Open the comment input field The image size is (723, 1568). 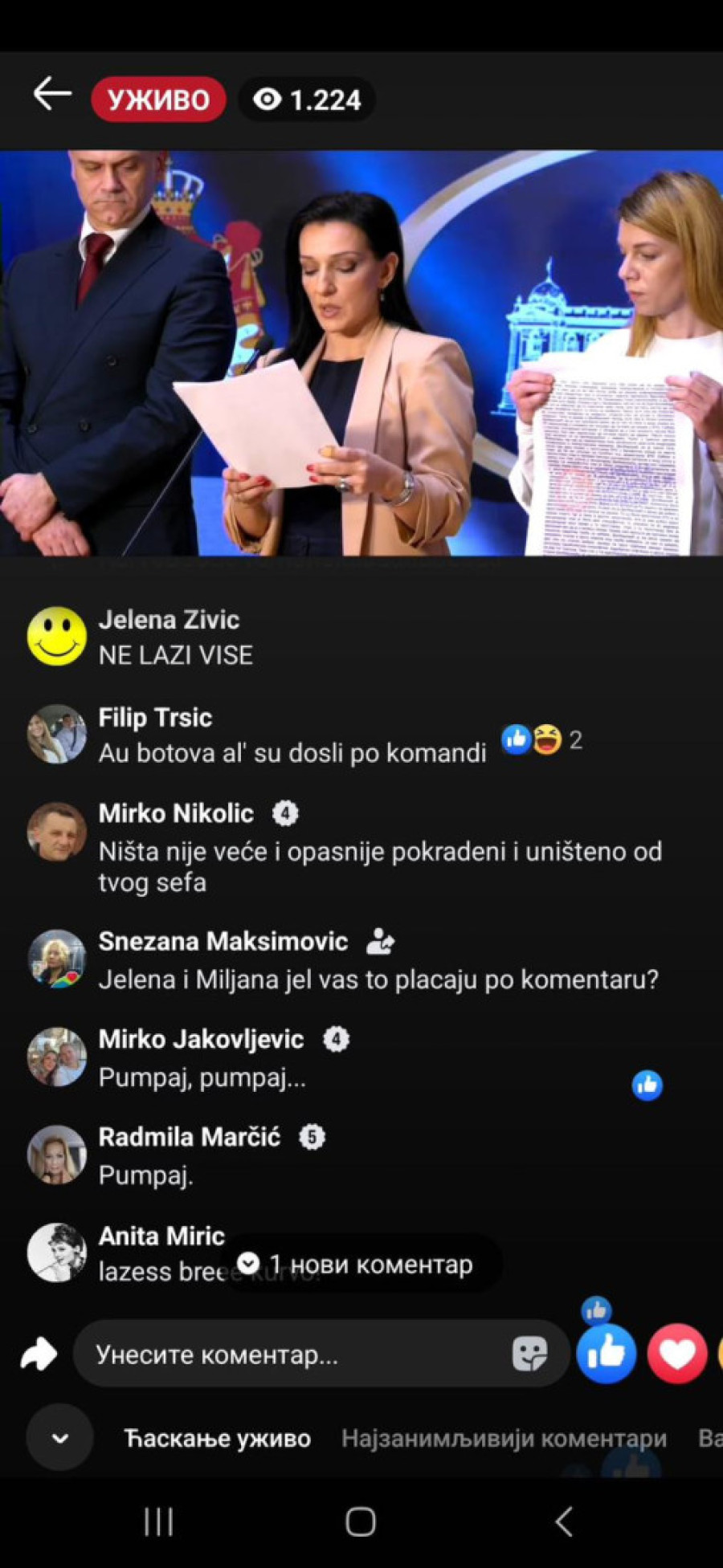tap(297, 1355)
